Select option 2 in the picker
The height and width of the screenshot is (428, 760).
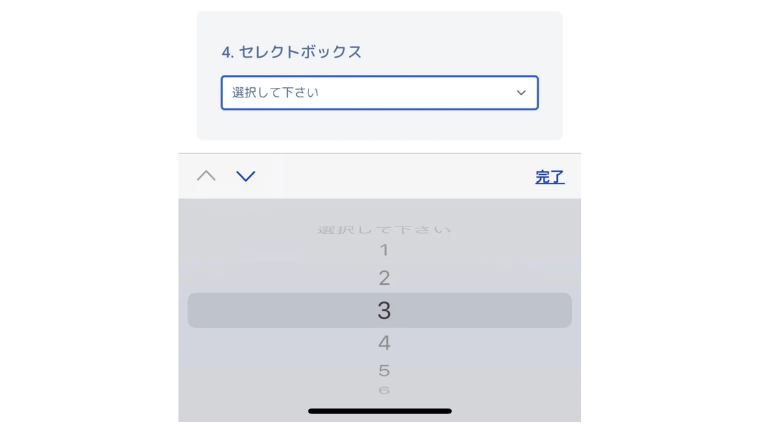383,278
